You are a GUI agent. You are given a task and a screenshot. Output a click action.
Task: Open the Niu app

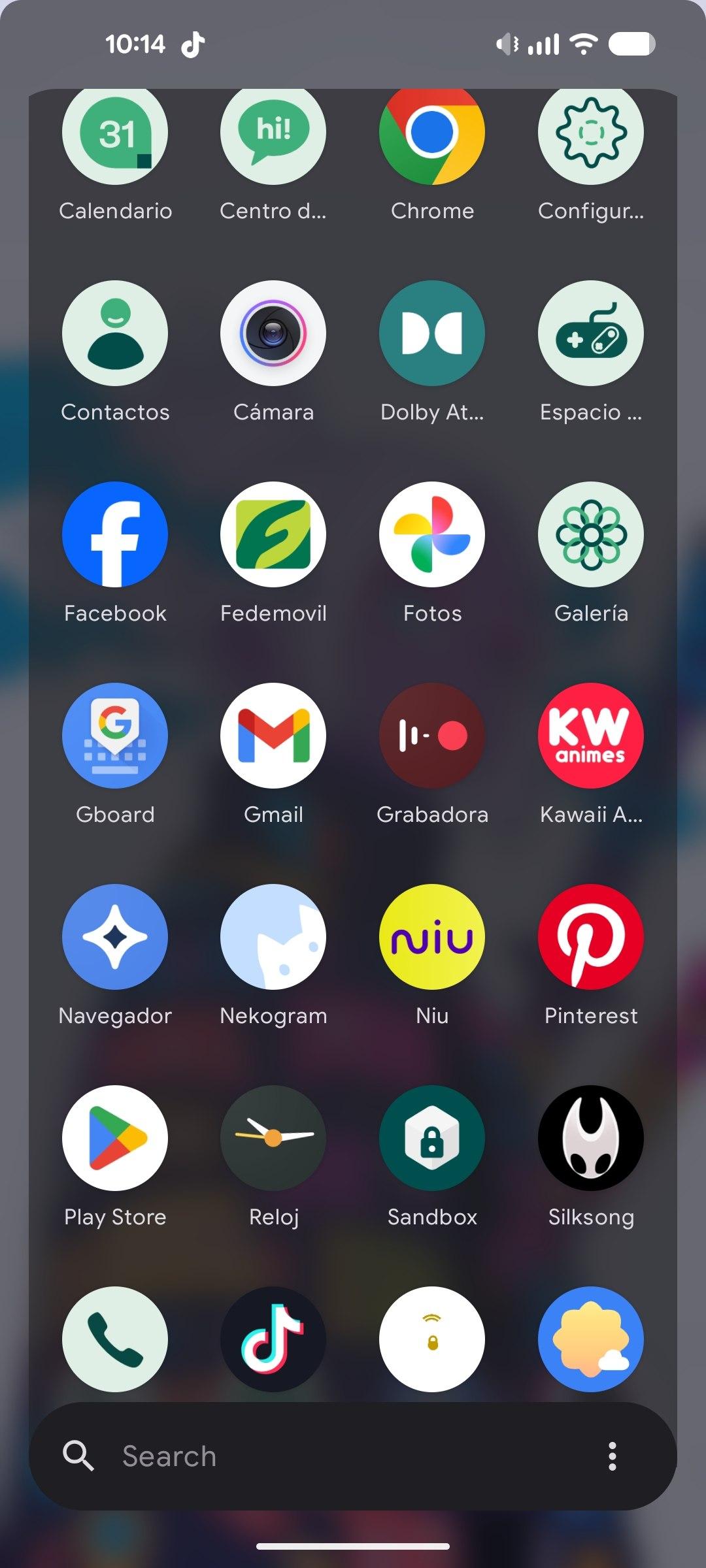432,937
